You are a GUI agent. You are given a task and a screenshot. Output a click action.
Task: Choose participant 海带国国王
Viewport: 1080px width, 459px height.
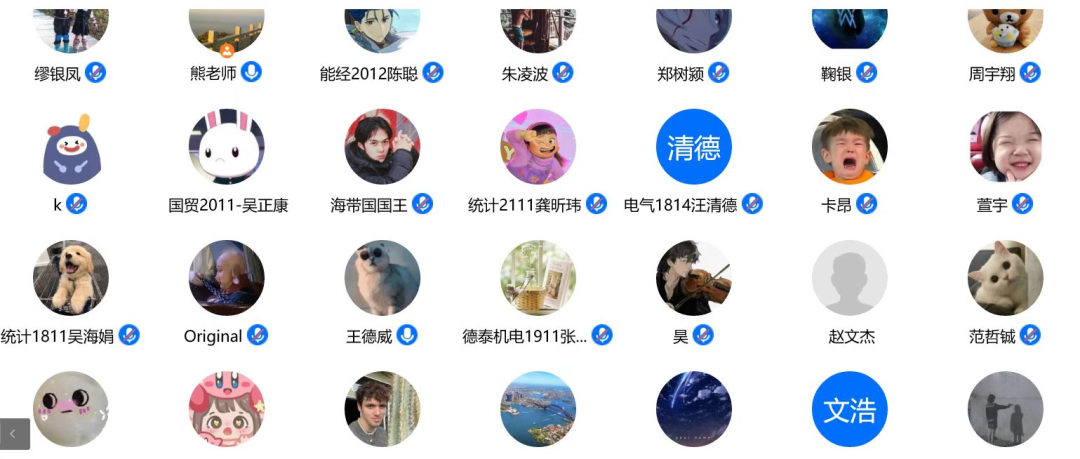click(382, 148)
